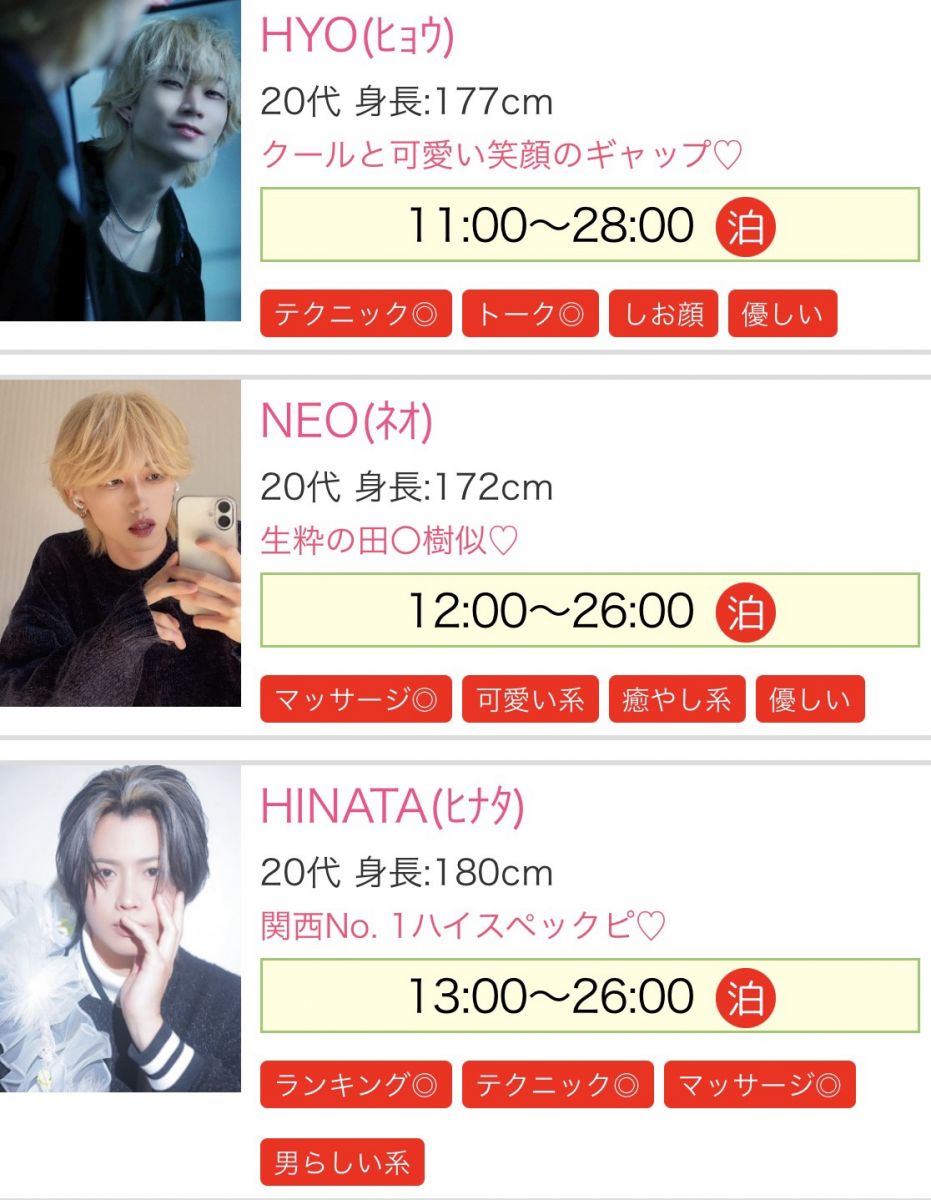This screenshot has width=931, height=1200.
Task: Select HINATA's profile photo
Action: pyautogui.click(x=120, y=927)
